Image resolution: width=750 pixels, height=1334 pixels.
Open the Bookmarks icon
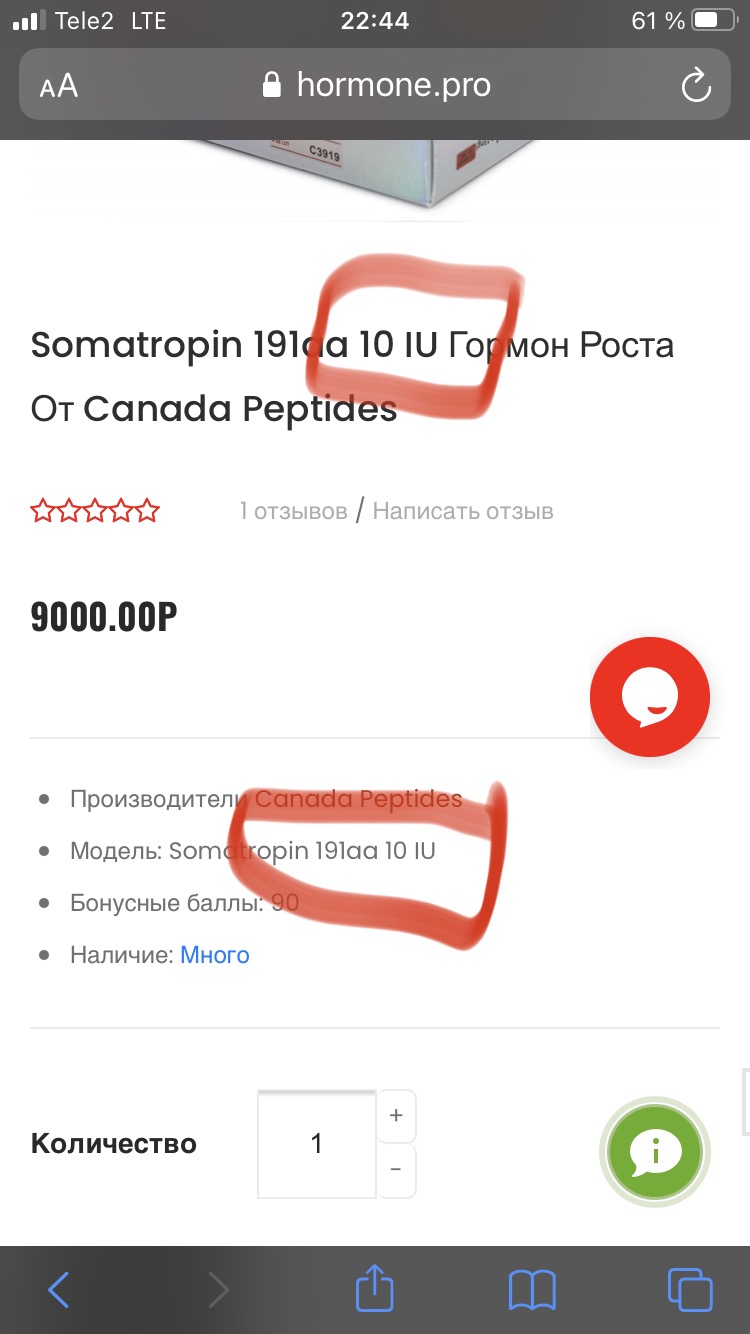click(x=531, y=1289)
